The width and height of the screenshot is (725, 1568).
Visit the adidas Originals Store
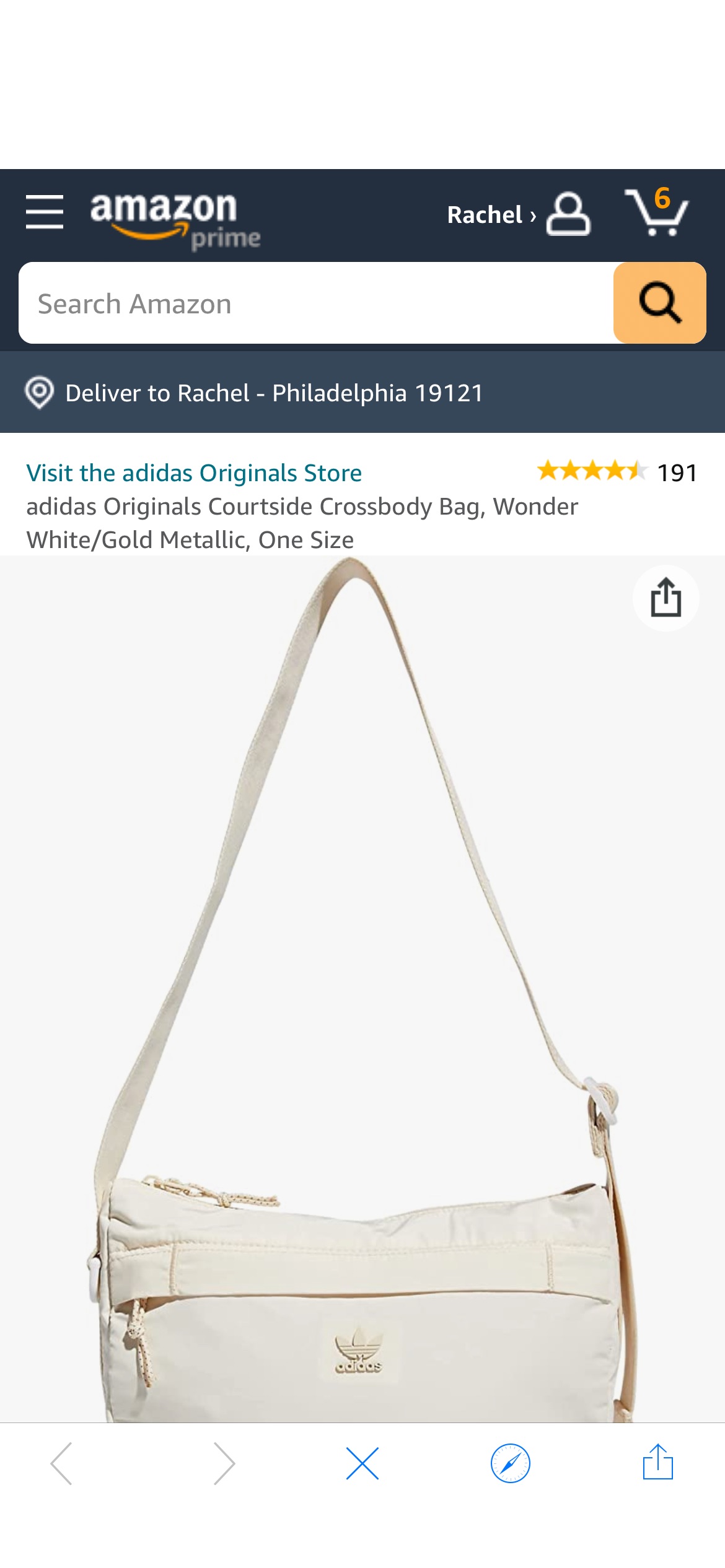pos(194,472)
